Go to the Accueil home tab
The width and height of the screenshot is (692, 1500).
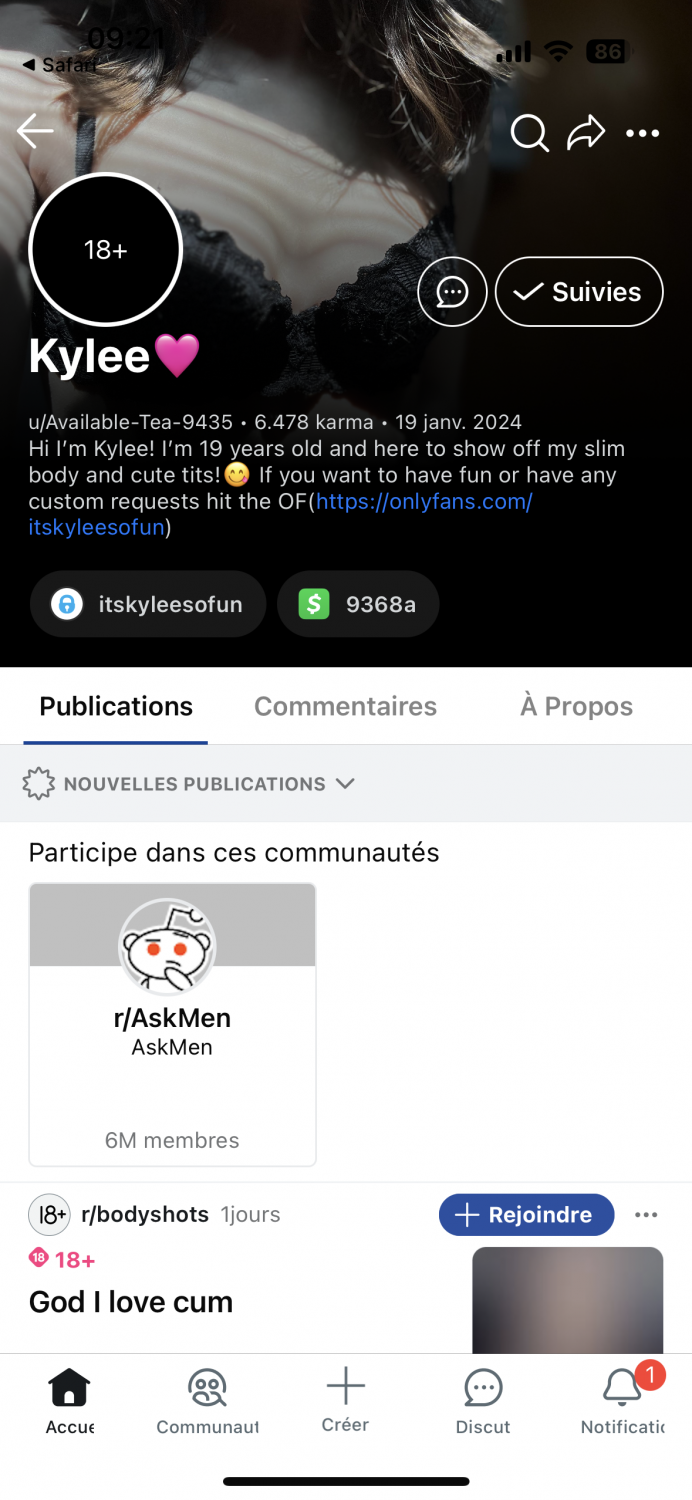click(69, 1400)
